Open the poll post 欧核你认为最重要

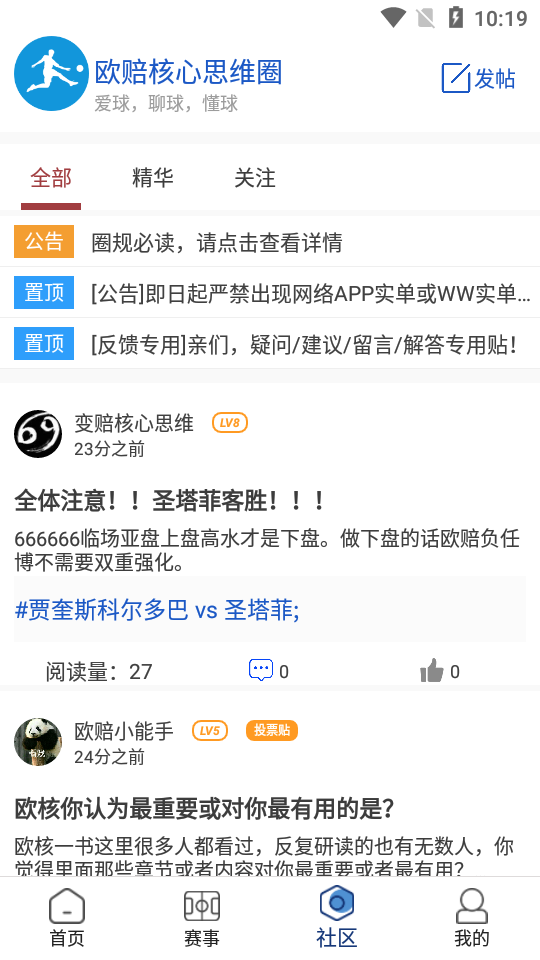pos(204,809)
